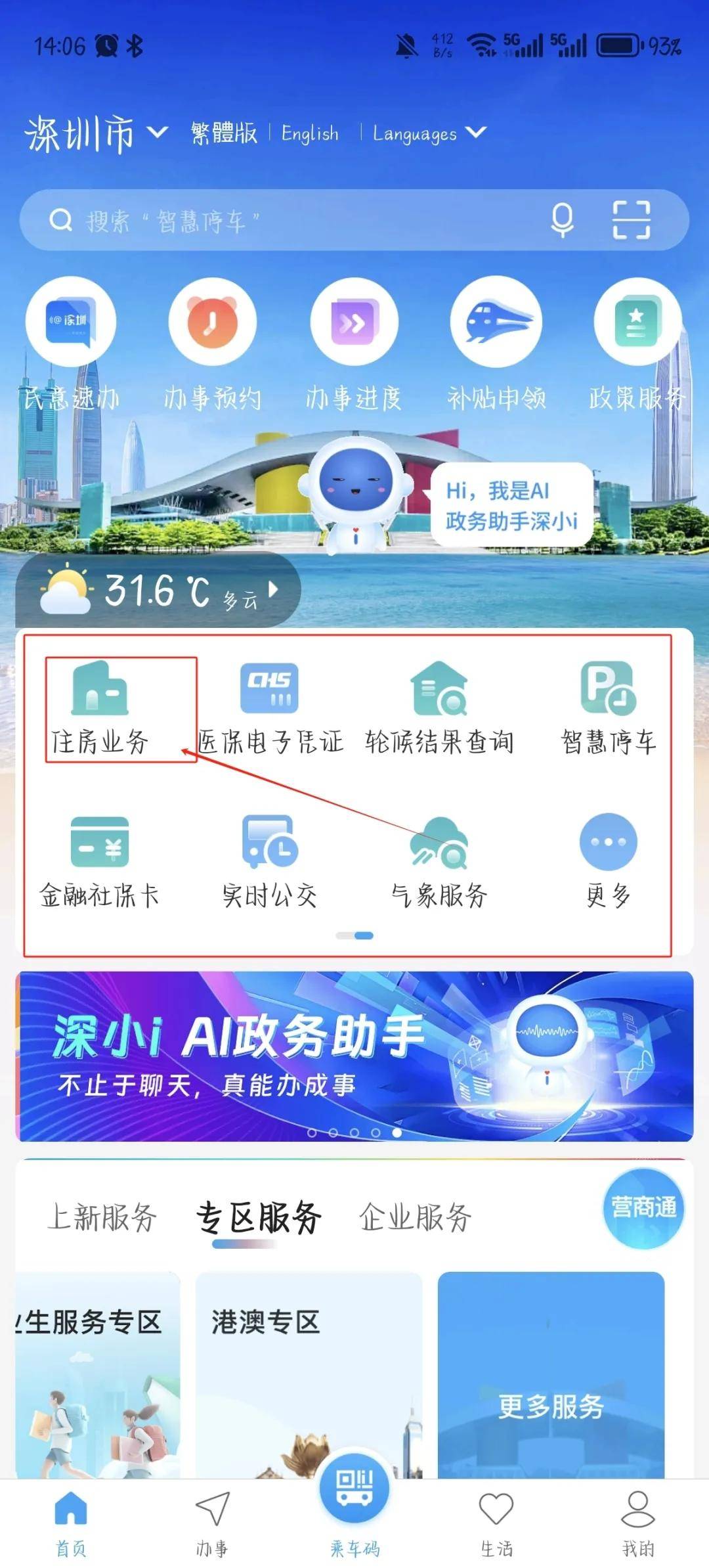Open 气象服务 weather service icon
Image resolution: width=709 pixels, height=1568 pixels.
point(440,847)
